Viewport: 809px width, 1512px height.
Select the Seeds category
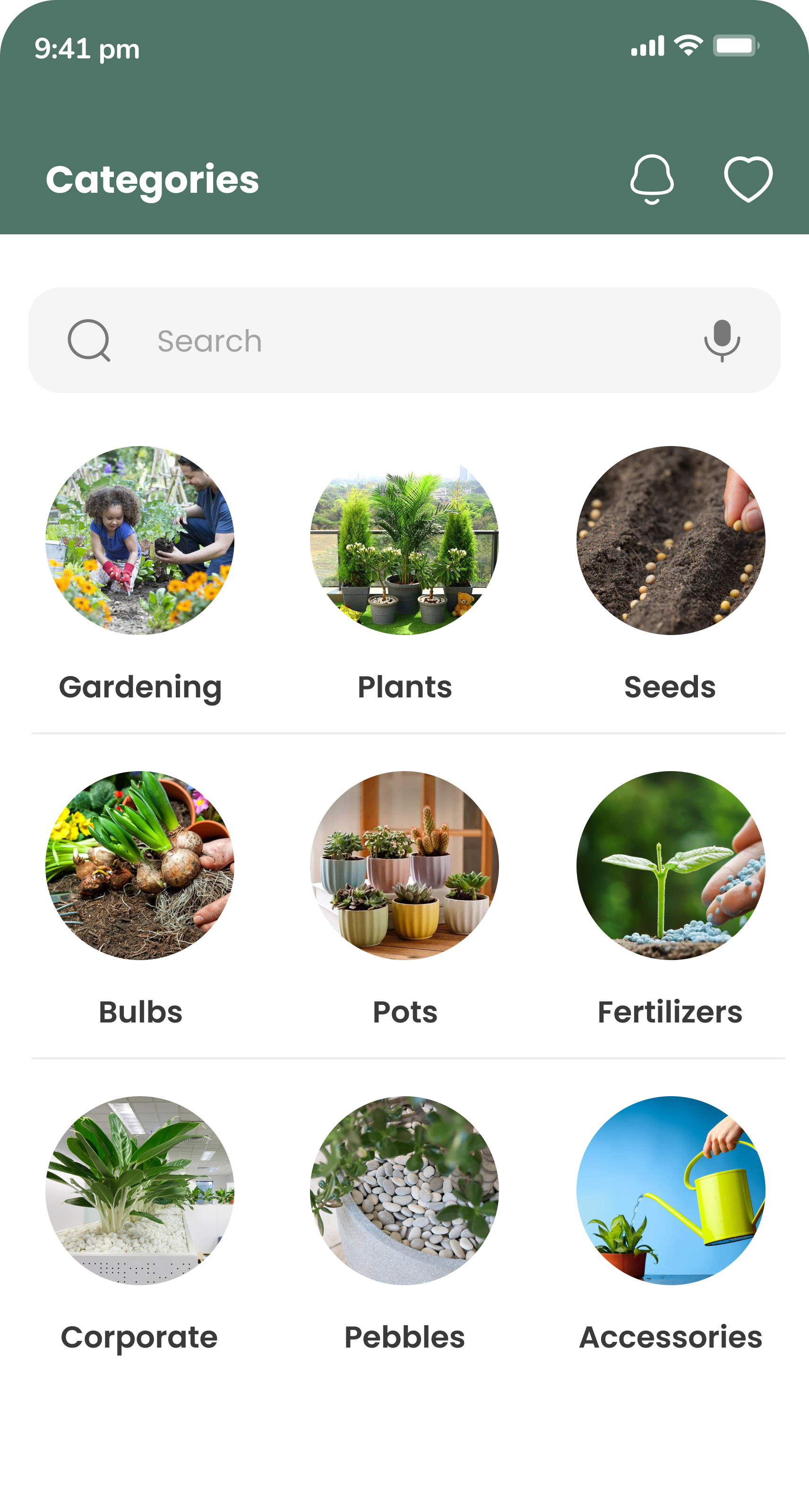tap(671, 541)
